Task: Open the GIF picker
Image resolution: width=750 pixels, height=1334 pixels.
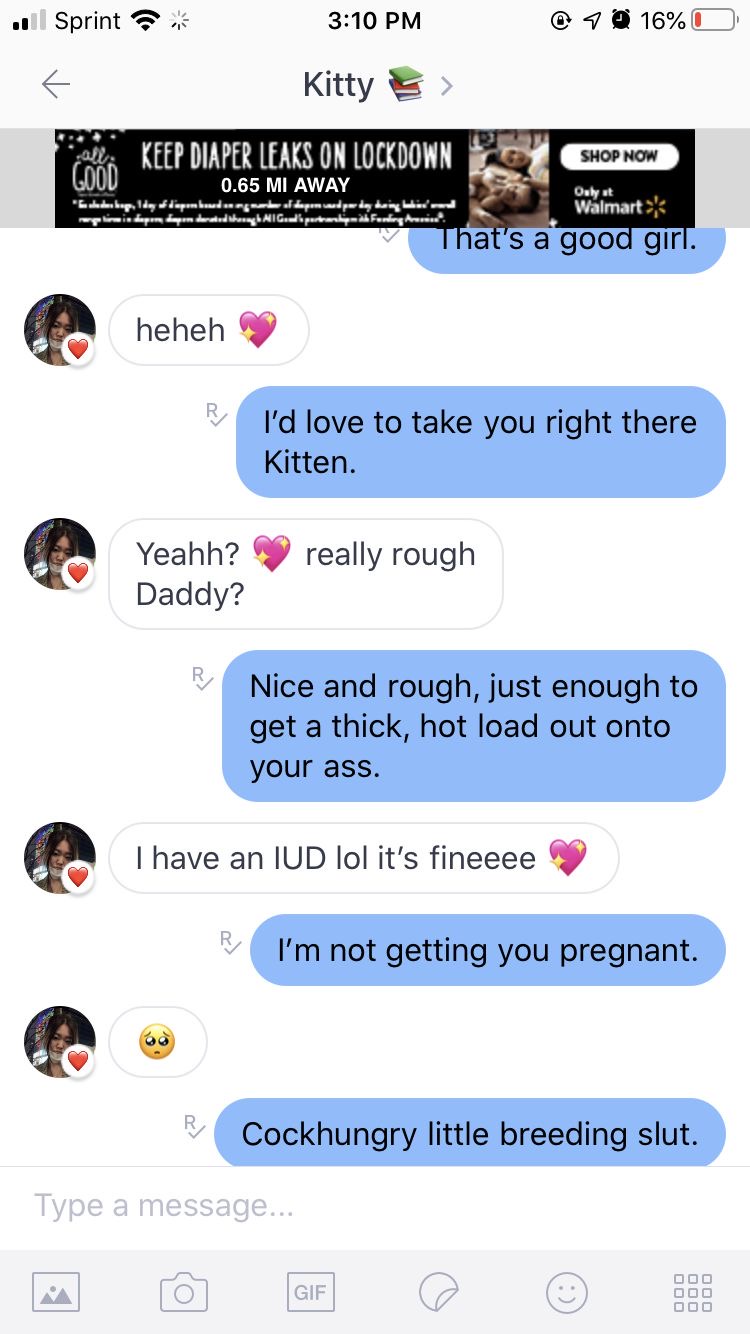Action: click(x=310, y=1292)
